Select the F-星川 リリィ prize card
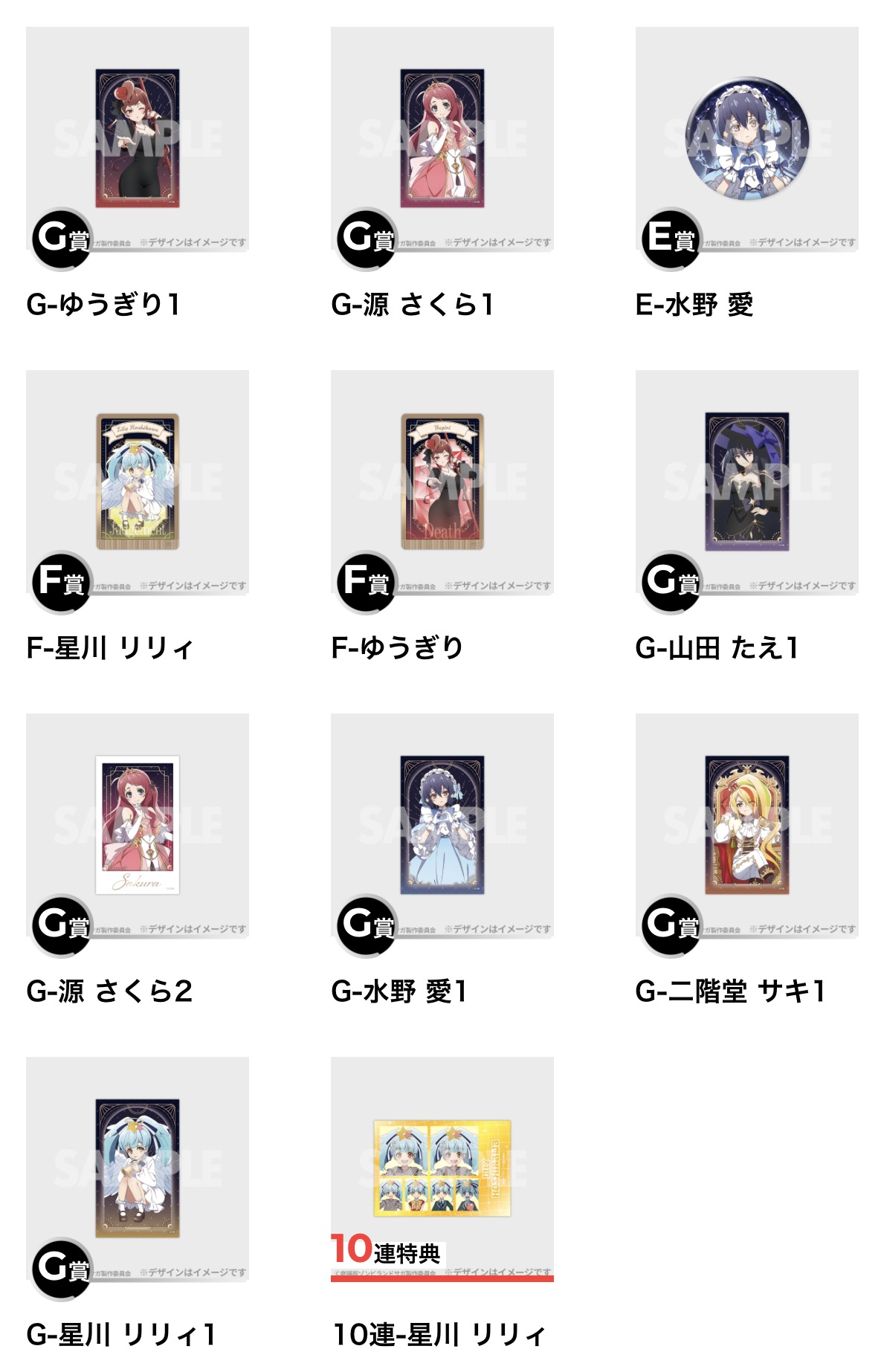 coord(138,482)
